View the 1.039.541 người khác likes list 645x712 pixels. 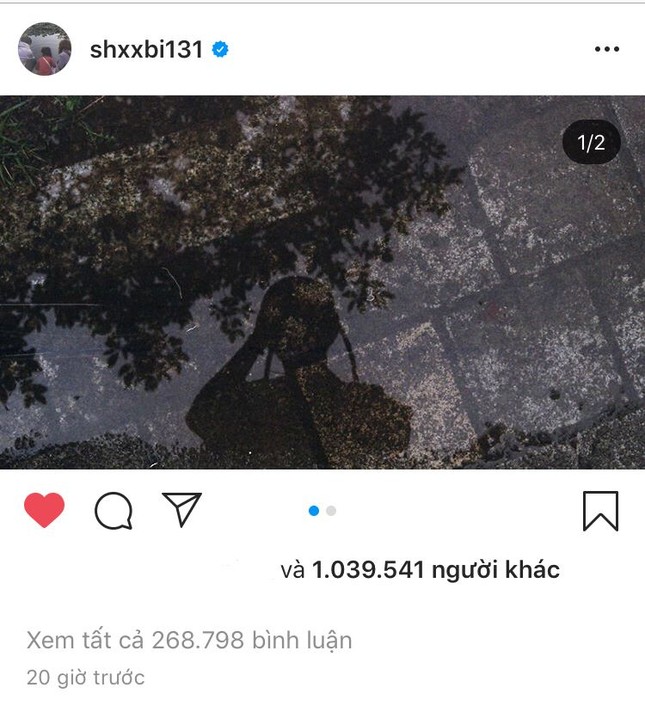435,571
